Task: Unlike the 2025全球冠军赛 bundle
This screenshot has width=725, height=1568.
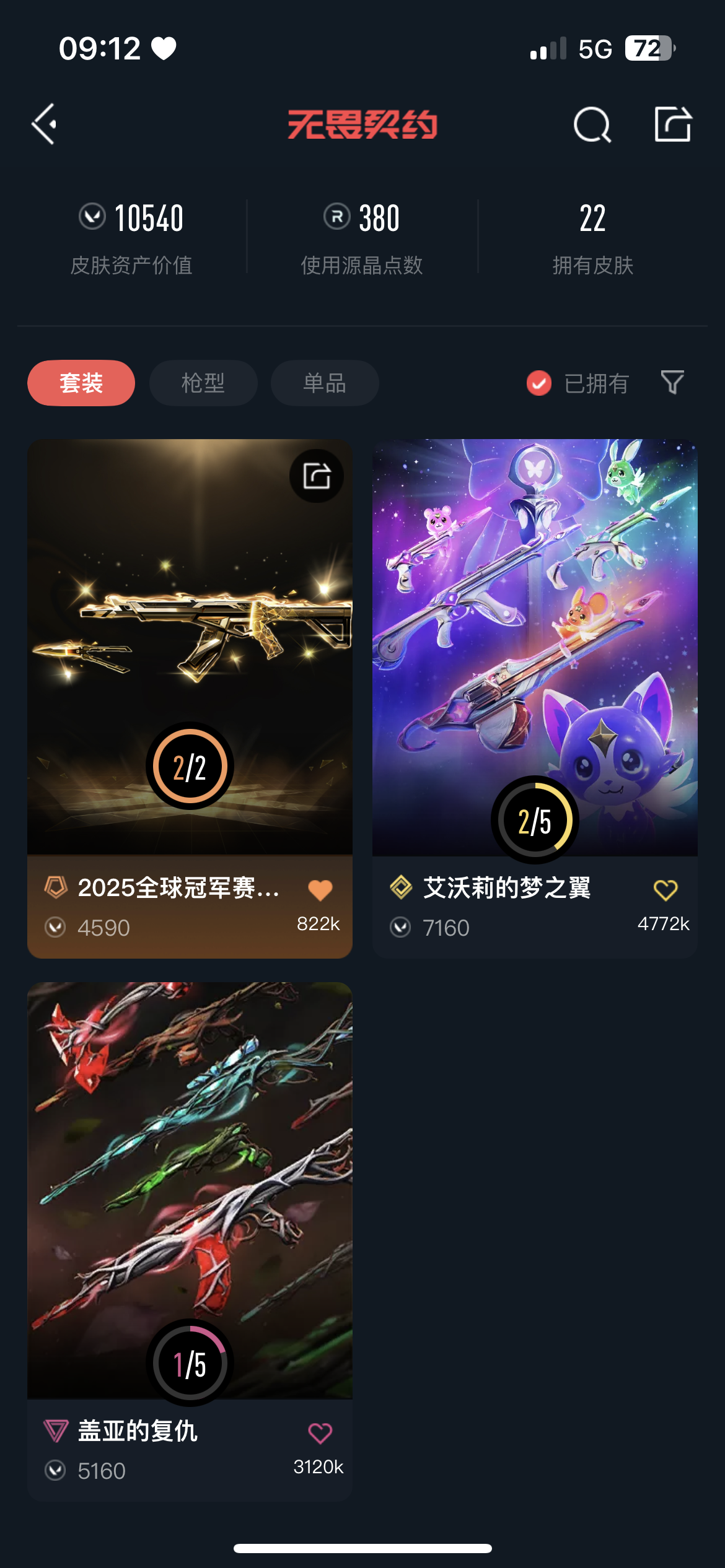Action: pos(320,890)
